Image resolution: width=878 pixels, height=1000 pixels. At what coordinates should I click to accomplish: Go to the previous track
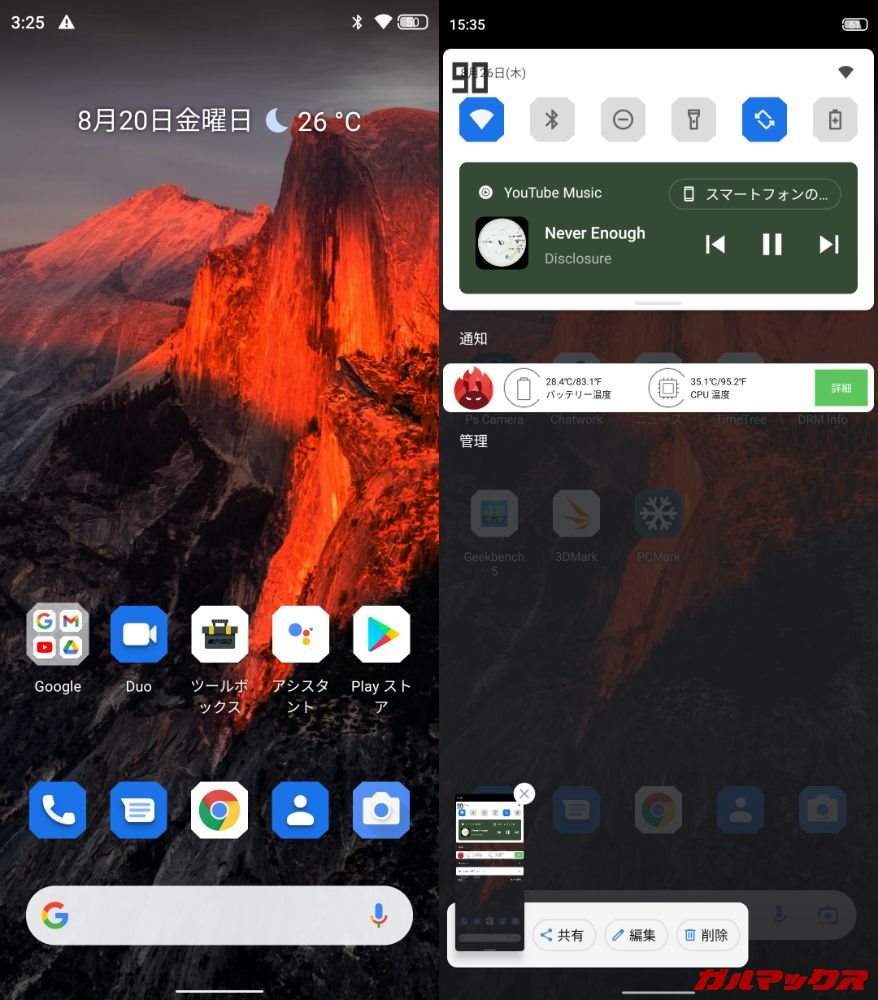coord(715,244)
